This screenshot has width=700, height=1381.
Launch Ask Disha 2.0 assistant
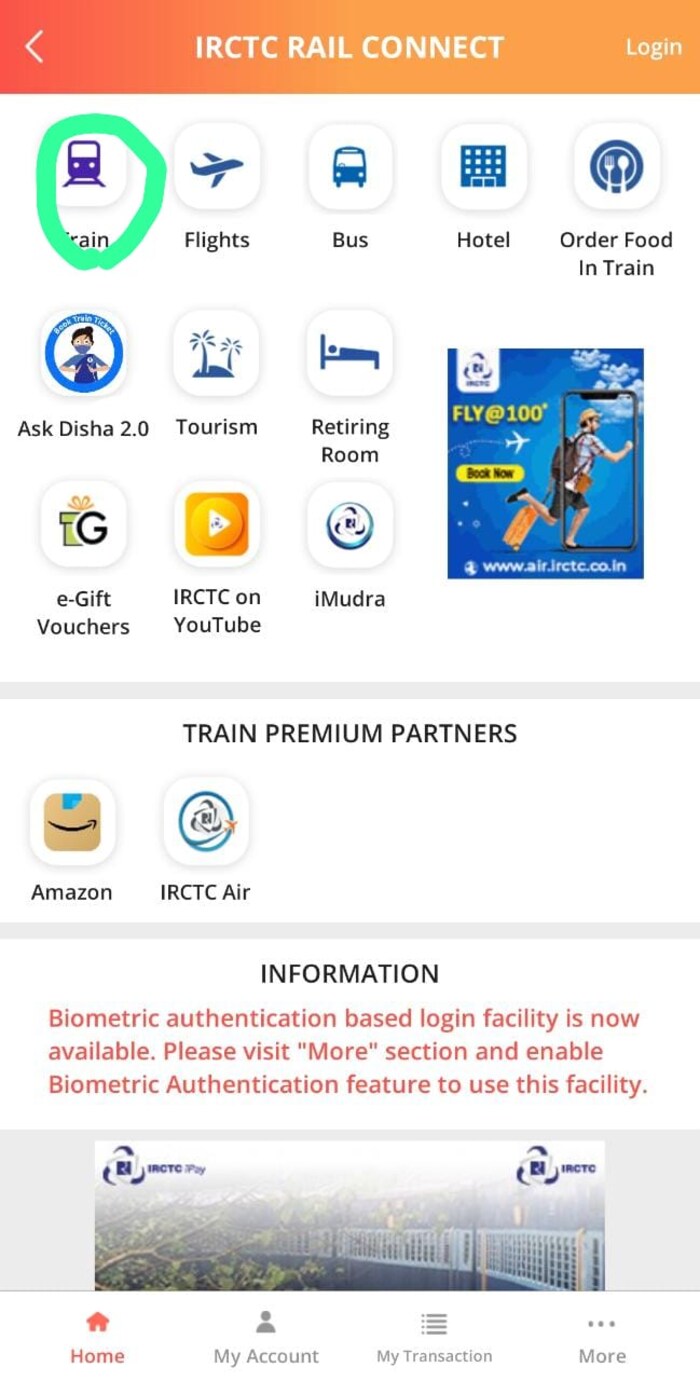click(x=83, y=354)
